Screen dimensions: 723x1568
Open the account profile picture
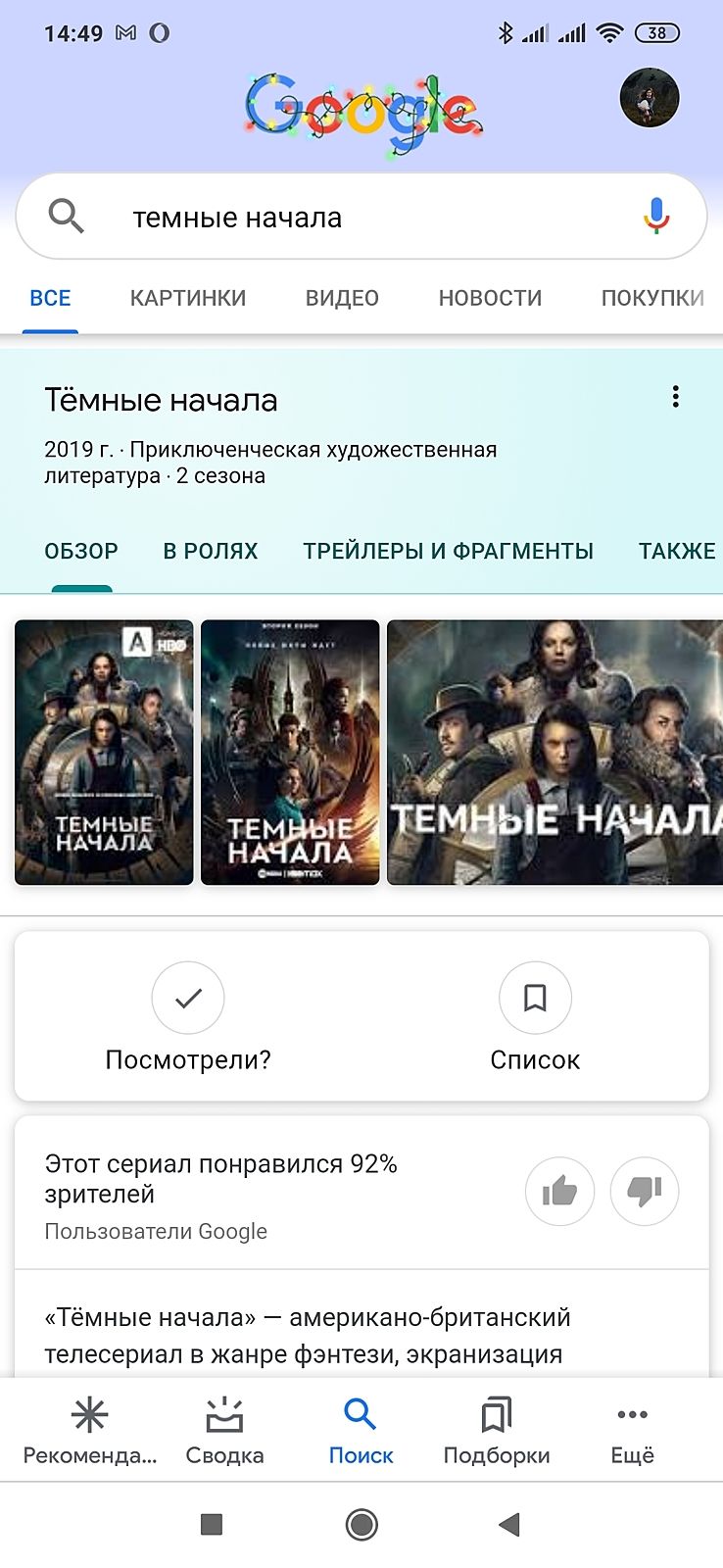tap(650, 98)
